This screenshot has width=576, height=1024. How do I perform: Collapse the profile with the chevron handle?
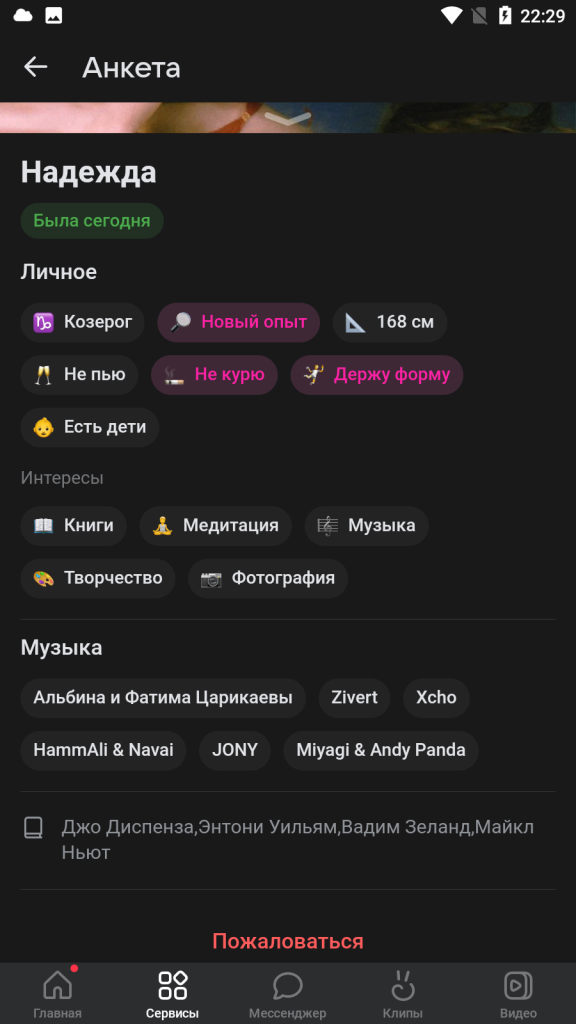click(x=288, y=118)
